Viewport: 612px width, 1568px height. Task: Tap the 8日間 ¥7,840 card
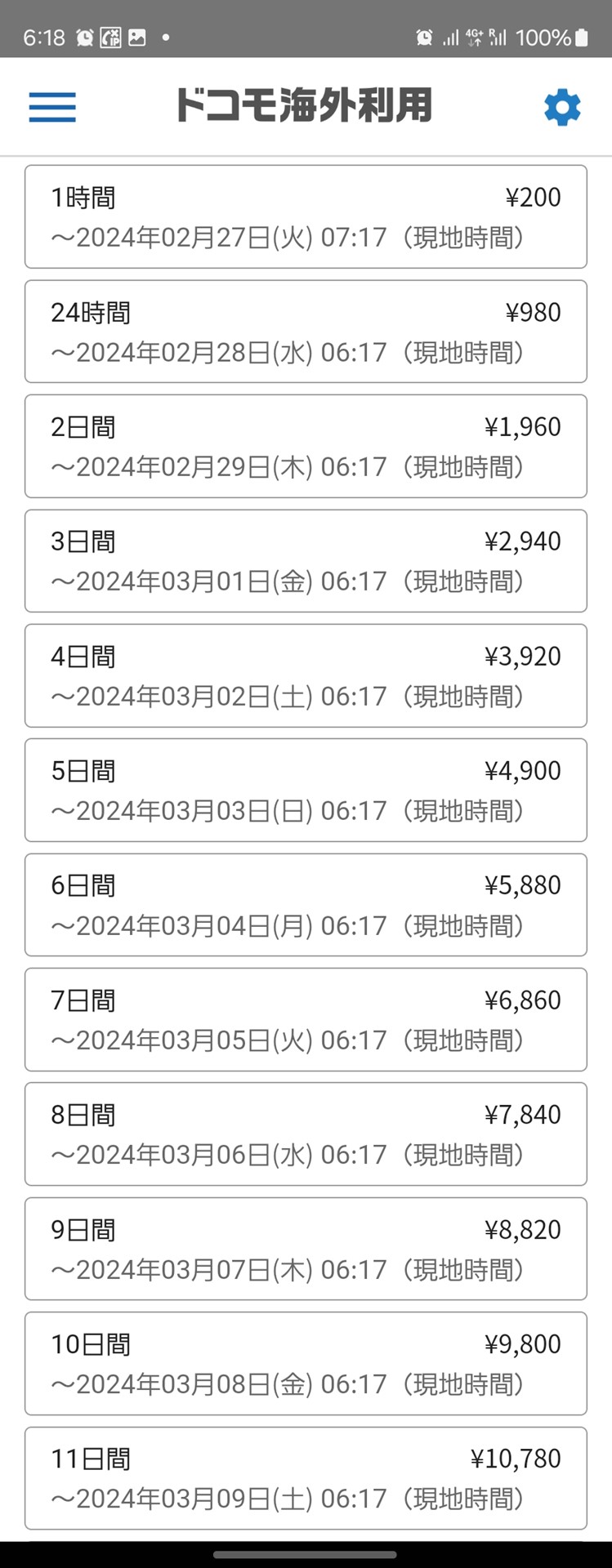pyautogui.click(x=306, y=1134)
